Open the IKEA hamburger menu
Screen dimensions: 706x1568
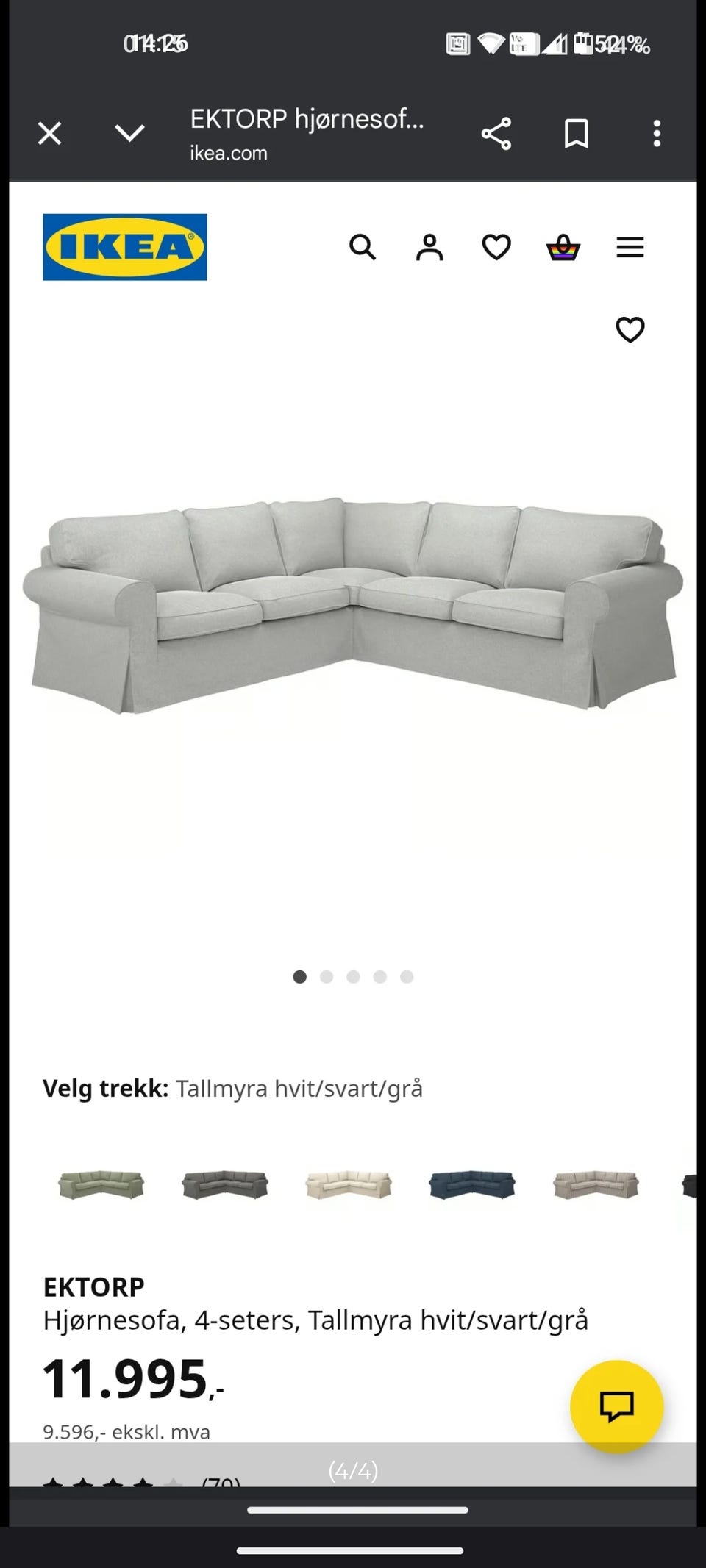[x=630, y=248]
